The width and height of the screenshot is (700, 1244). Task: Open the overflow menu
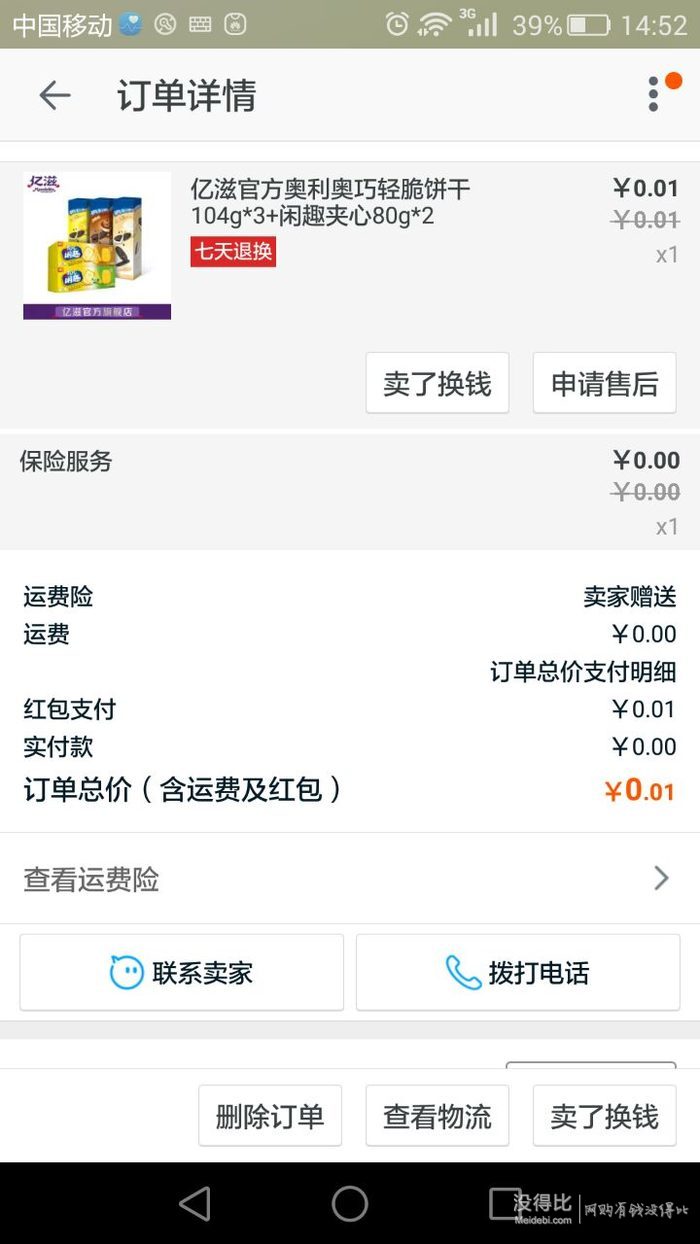(654, 94)
